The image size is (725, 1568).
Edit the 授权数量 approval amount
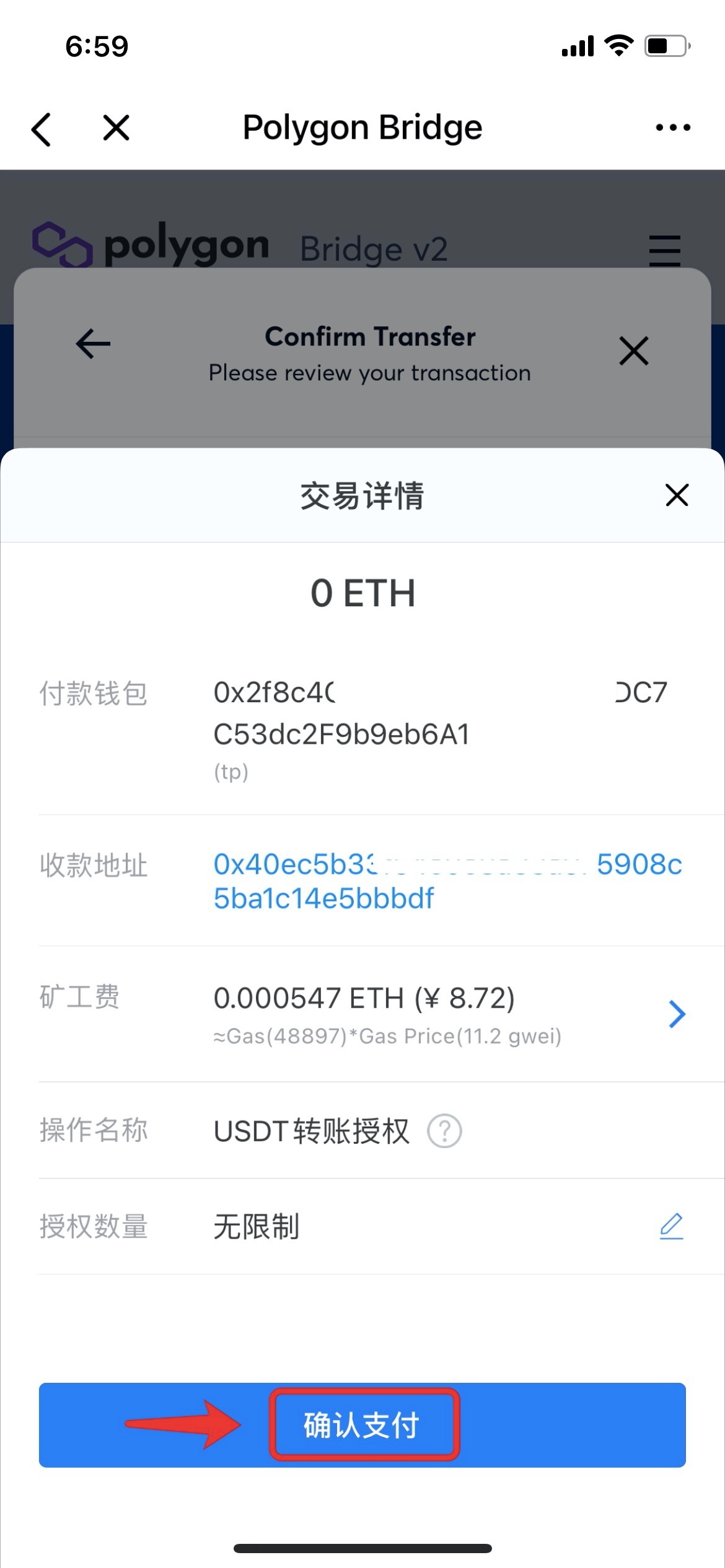click(x=671, y=1226)
